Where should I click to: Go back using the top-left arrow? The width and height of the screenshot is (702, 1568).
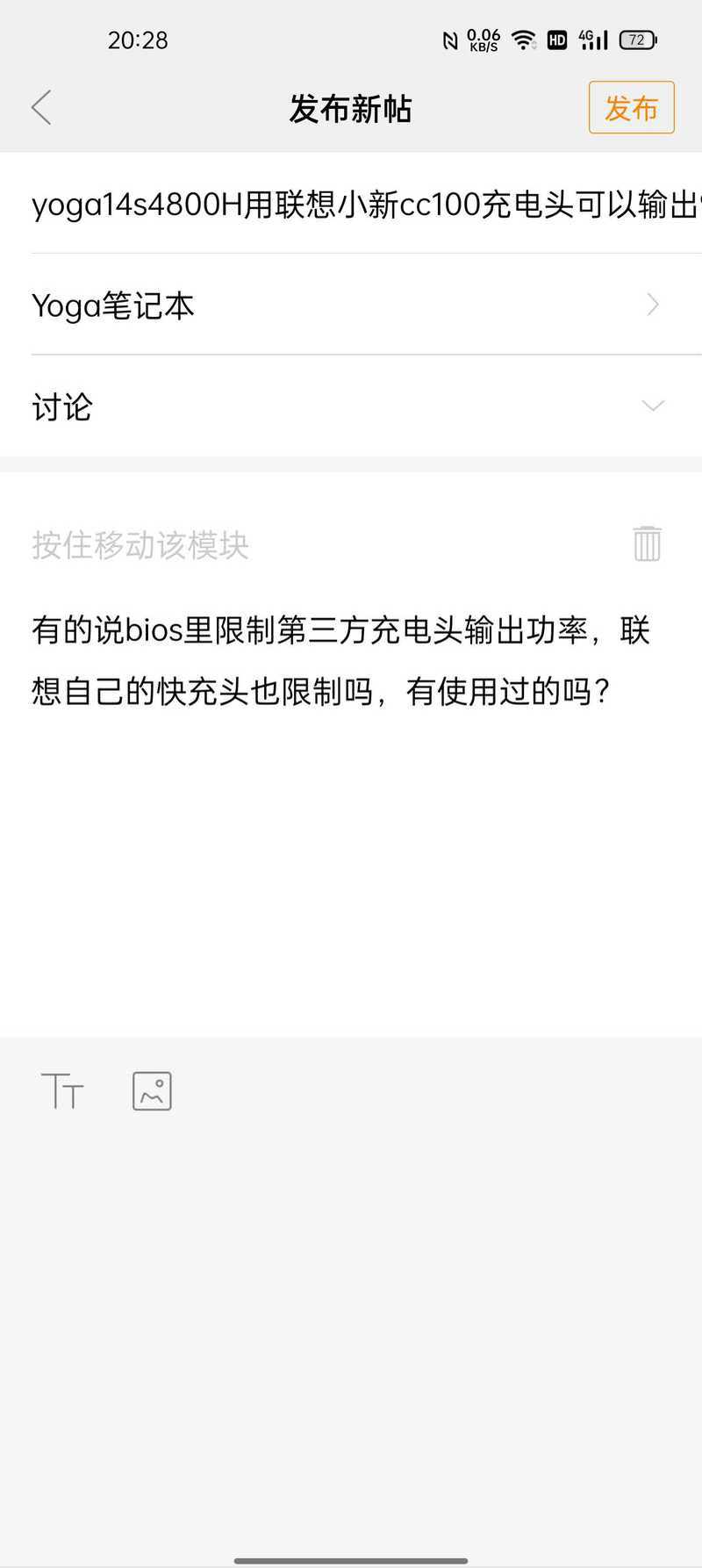[x=41, y=108]
